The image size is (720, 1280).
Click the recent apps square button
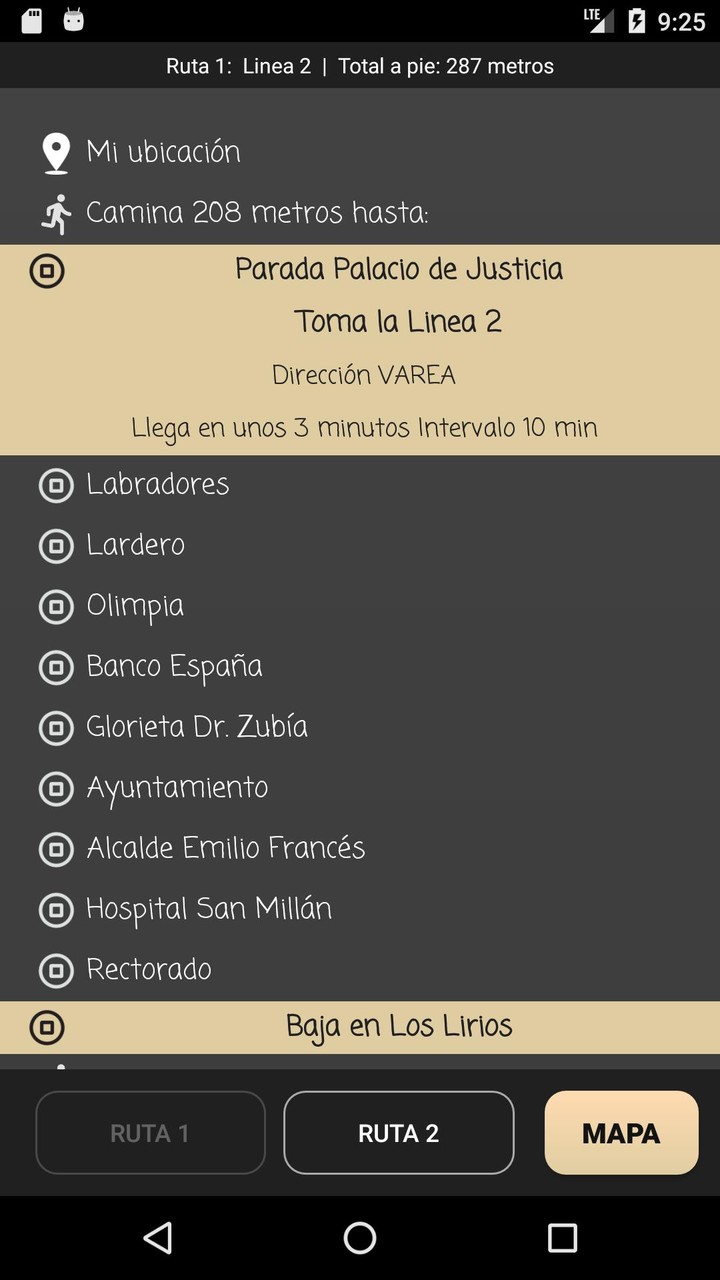[562, 1238]
